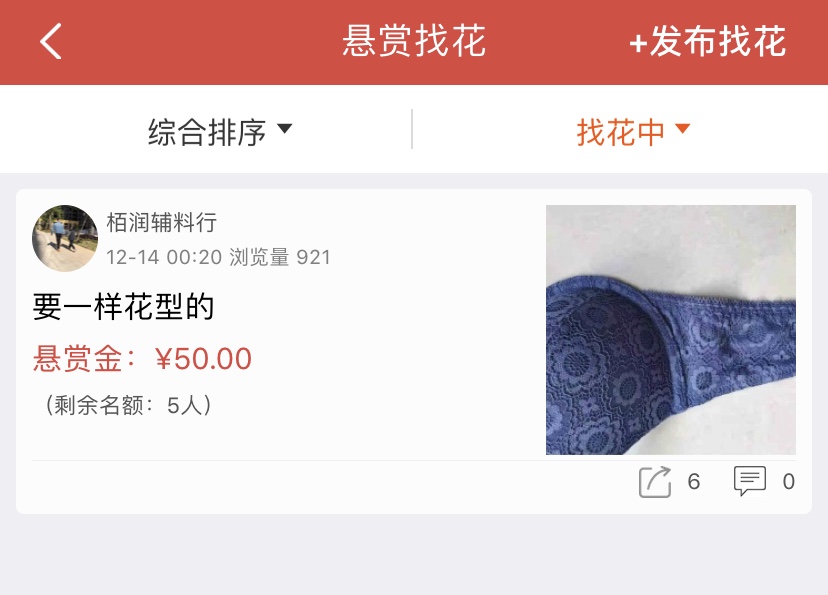Tap +发布找花 to post a request

pos(707,42)
